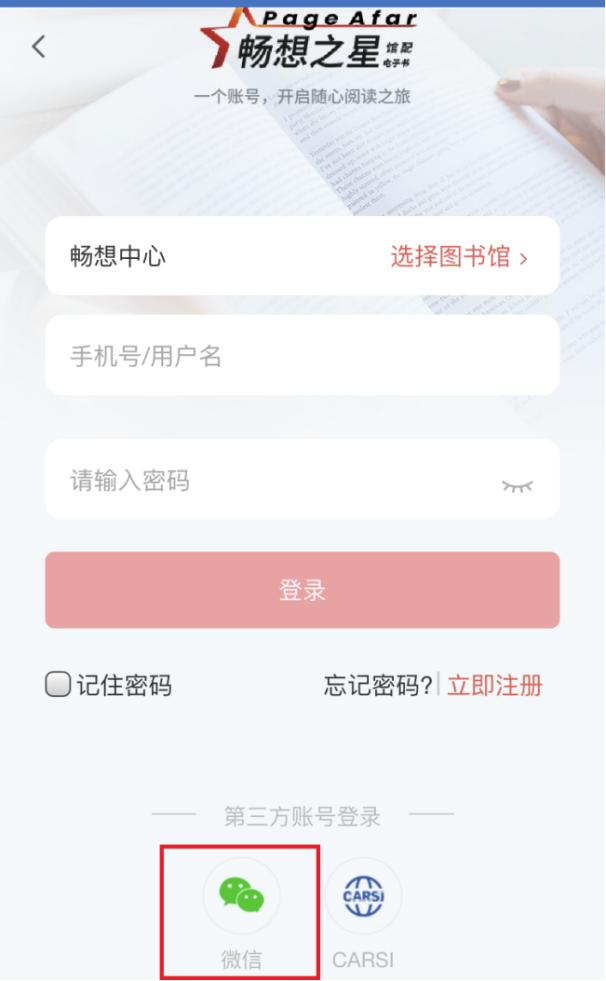Sign in using CARSI

click(363, 895)
